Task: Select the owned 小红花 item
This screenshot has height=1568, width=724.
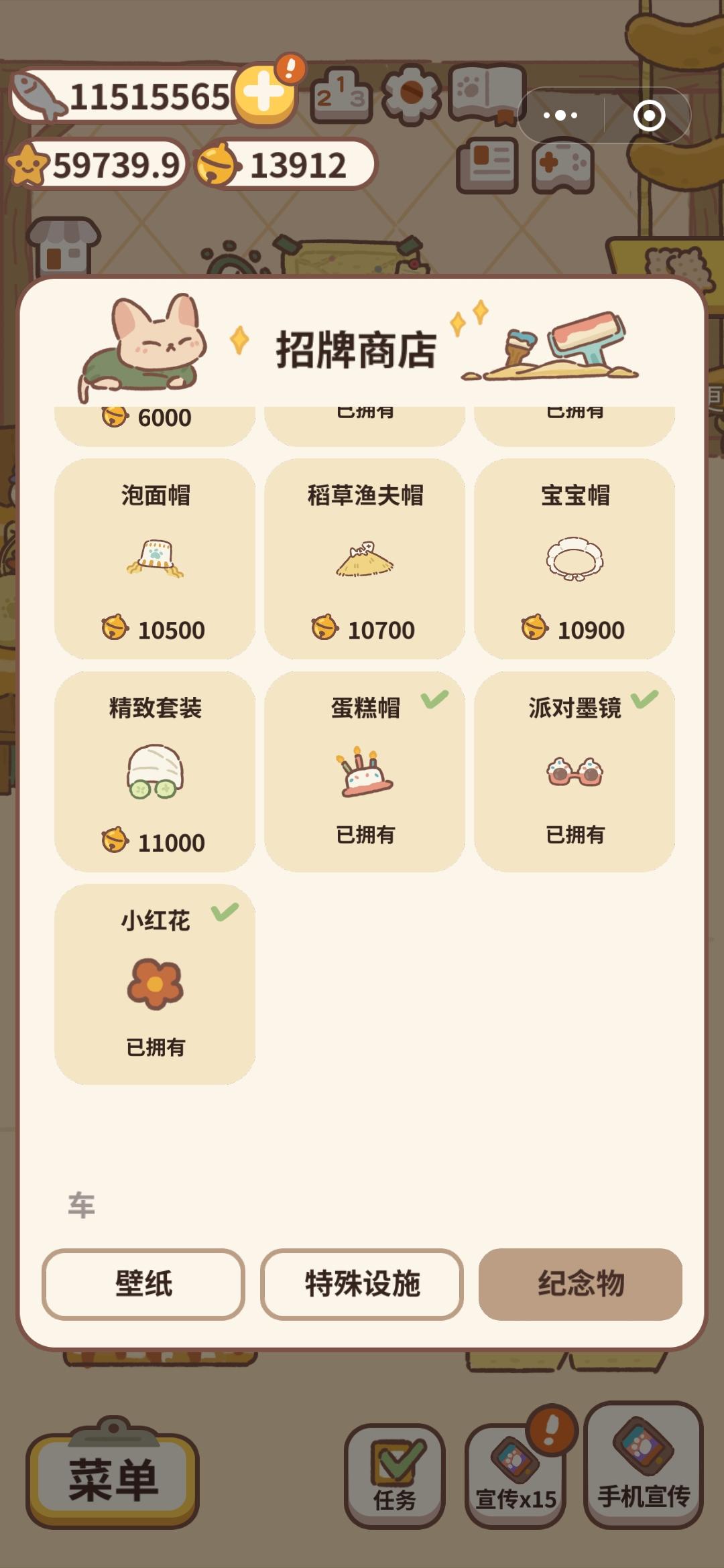Action: coord(155,984)
